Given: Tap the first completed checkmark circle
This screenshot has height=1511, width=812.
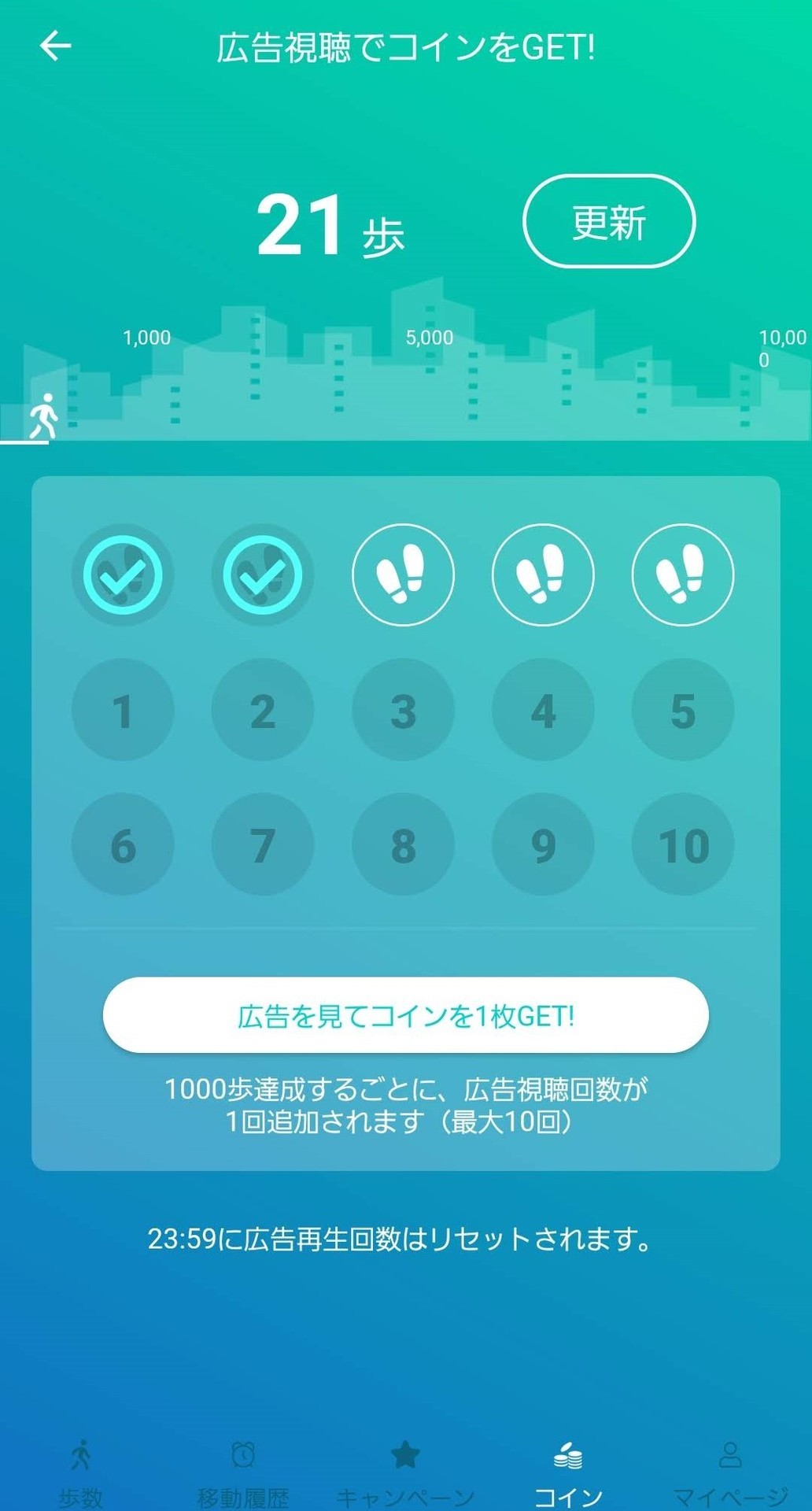Looking at the screenshot, I should click(122, 574).
